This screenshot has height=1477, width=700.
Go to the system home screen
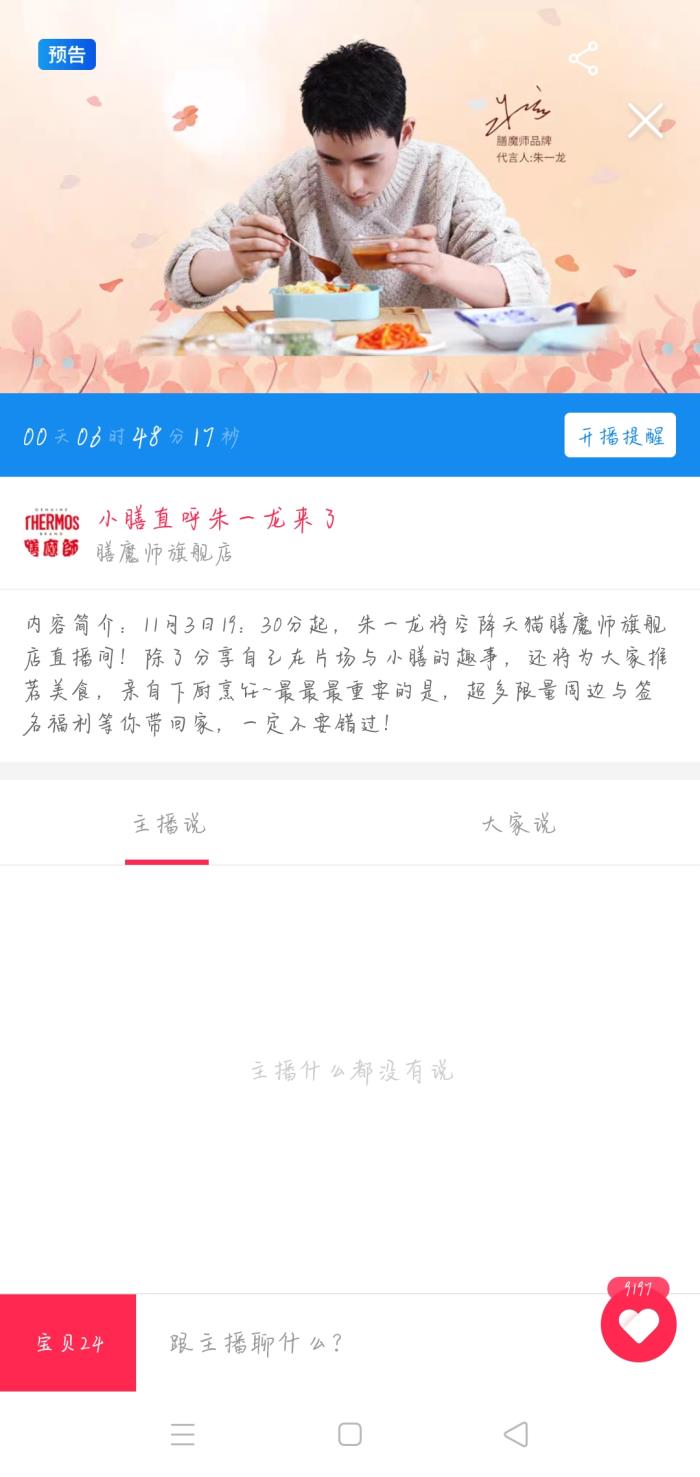click(350, 1435)
